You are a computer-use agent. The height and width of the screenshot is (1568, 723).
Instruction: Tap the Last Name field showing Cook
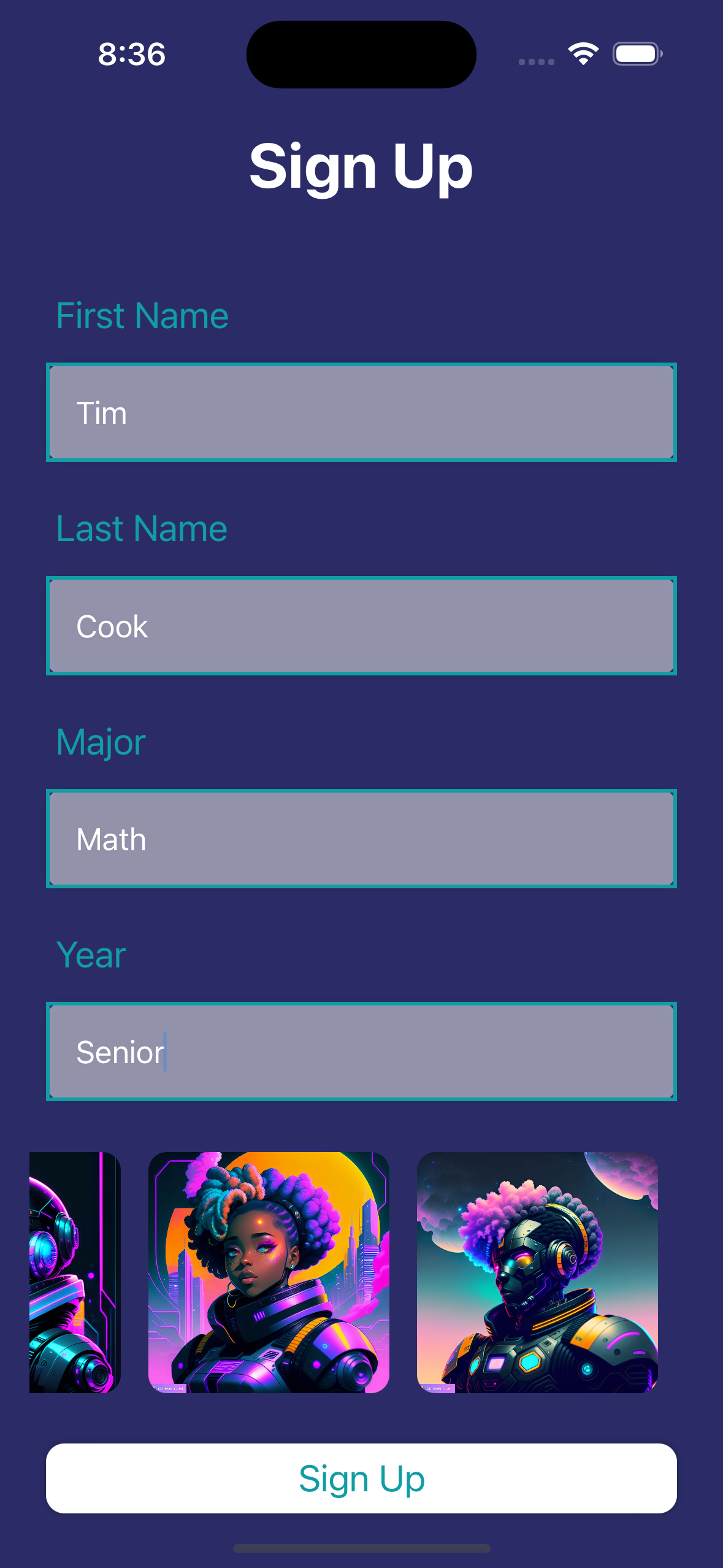(x=361, y=626)
